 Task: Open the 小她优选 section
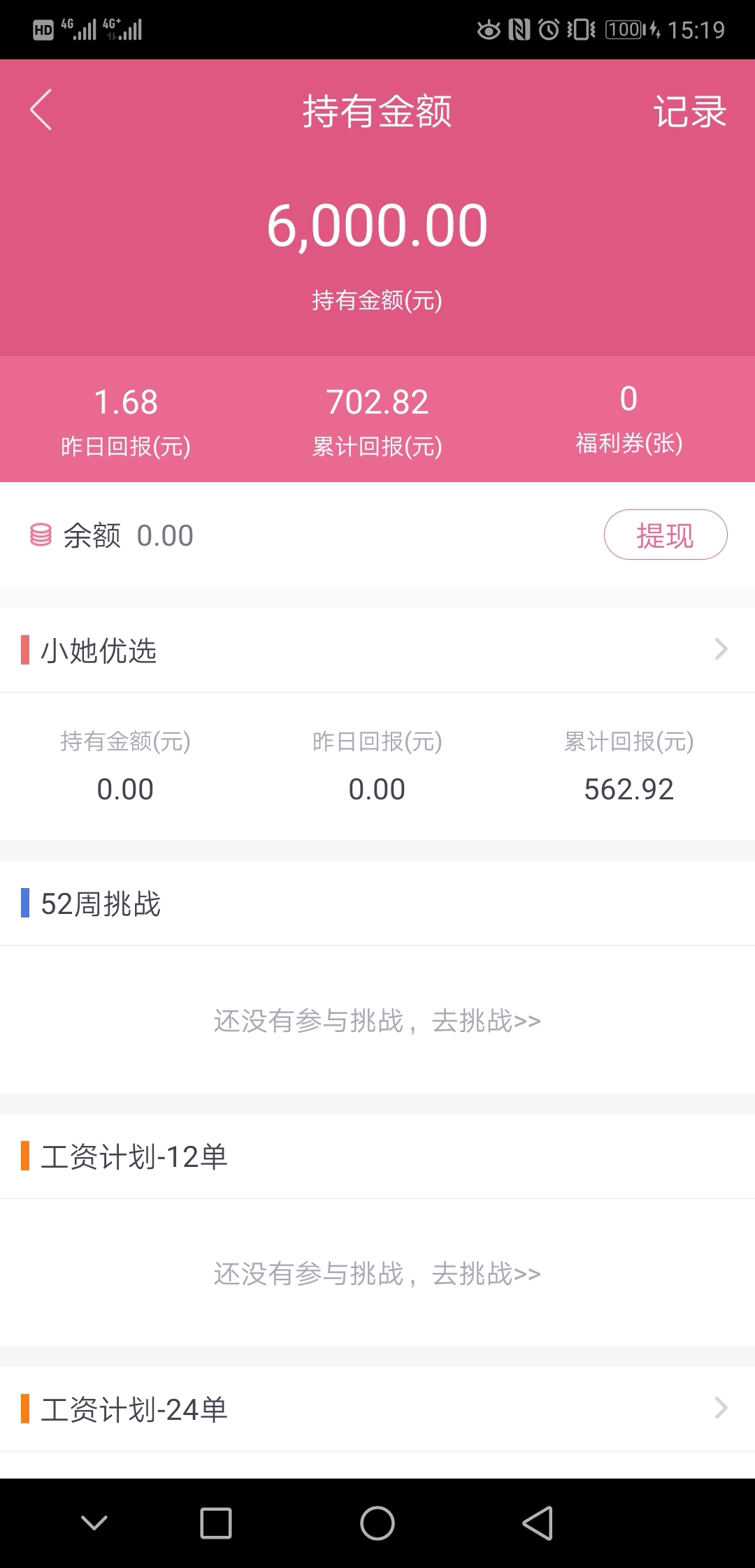click(377, 650)
